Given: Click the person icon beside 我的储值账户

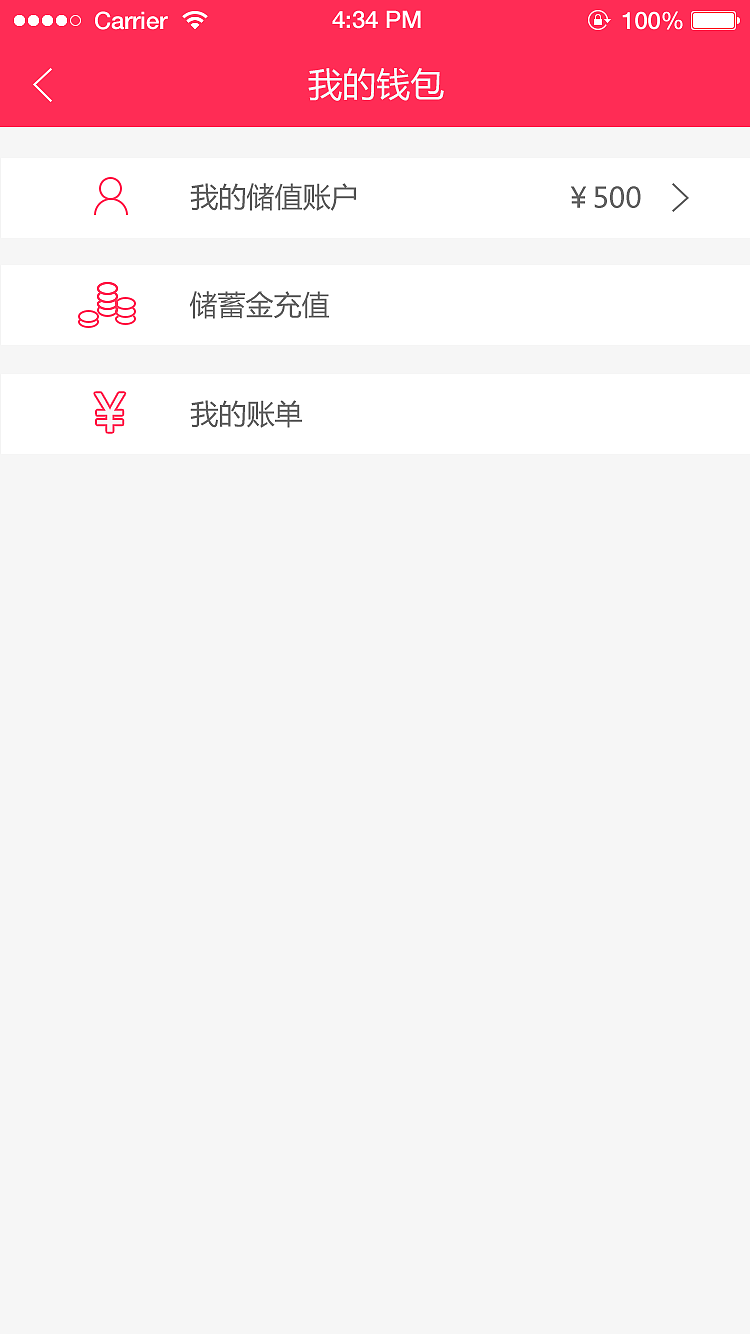Looking at the screenshot, I should pos(110,197).
